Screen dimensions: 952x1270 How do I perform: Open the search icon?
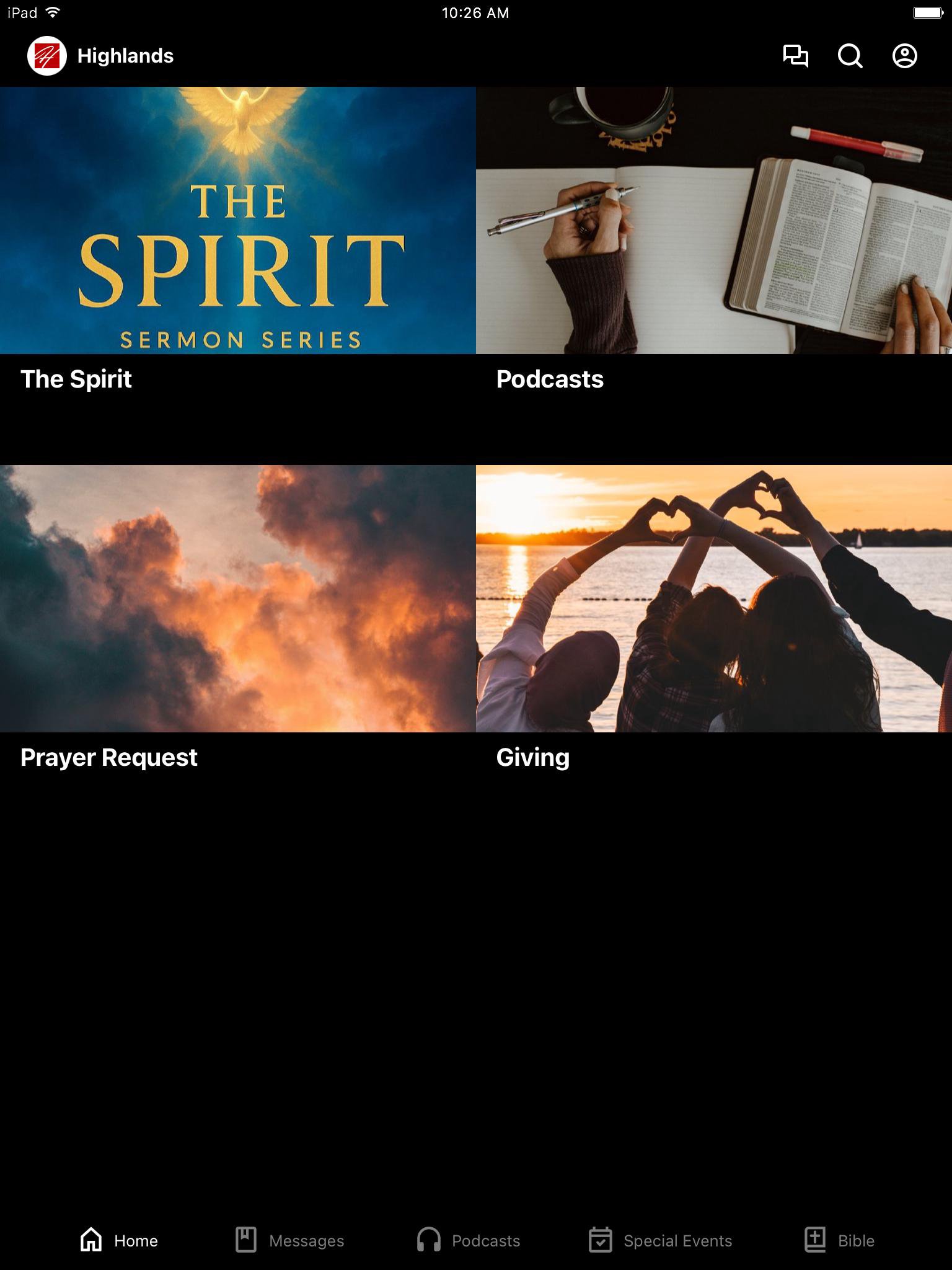[850, 56]
